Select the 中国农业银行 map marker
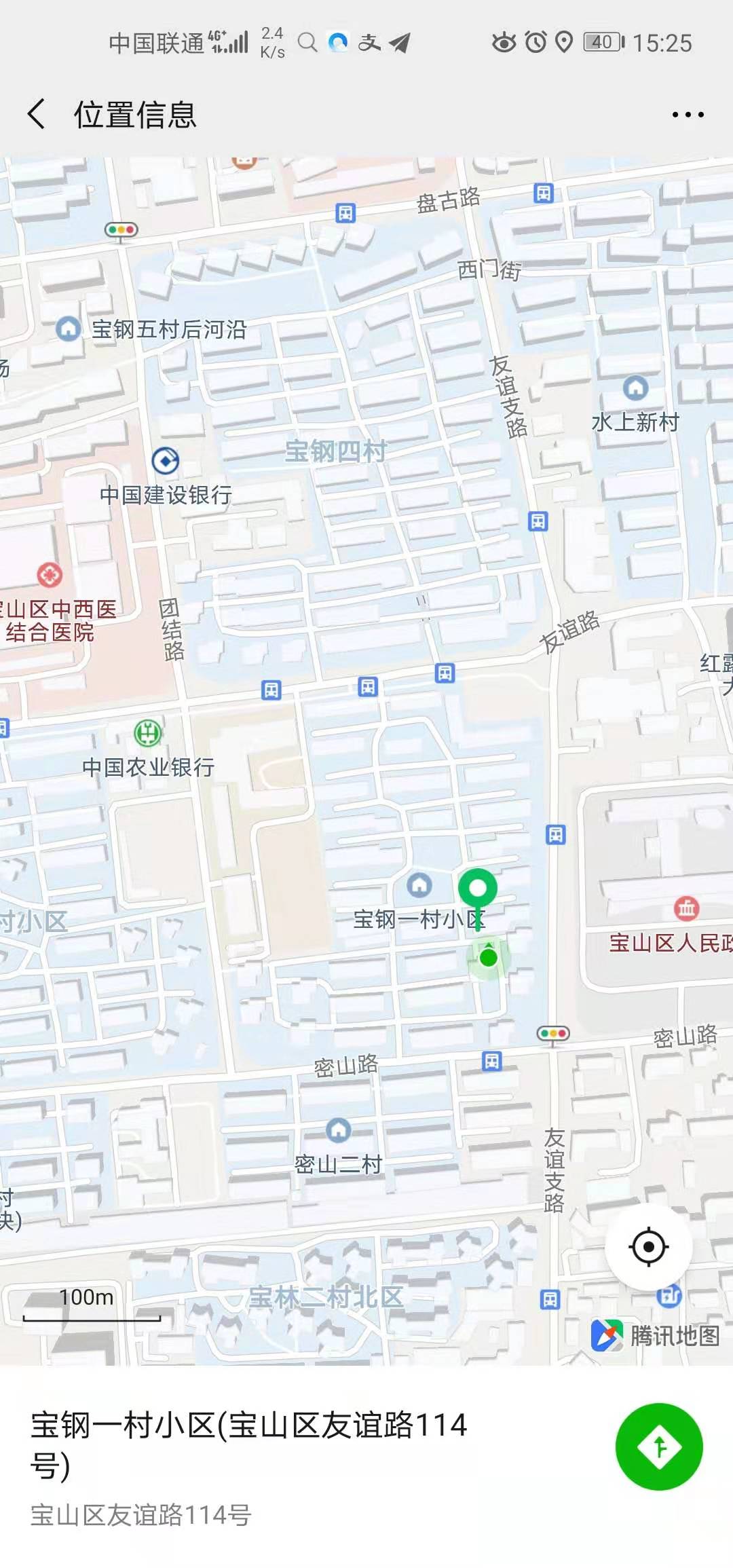The width and height of the screenshot is (733, 1568). (148, 733)
